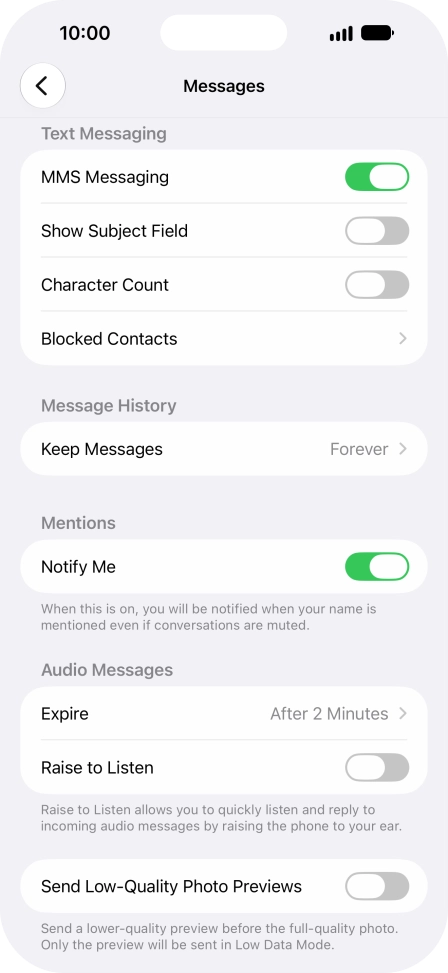Switch on Character Count
The width and height of the screenshot is (448, 973).
tap(377, 285)
